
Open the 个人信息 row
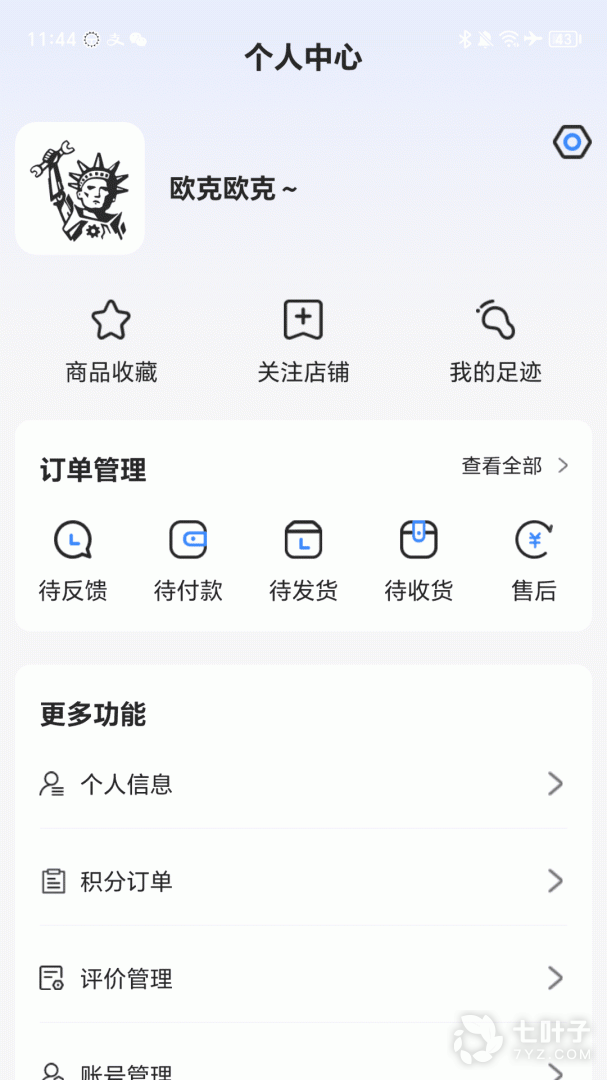(x=303, y=784)
